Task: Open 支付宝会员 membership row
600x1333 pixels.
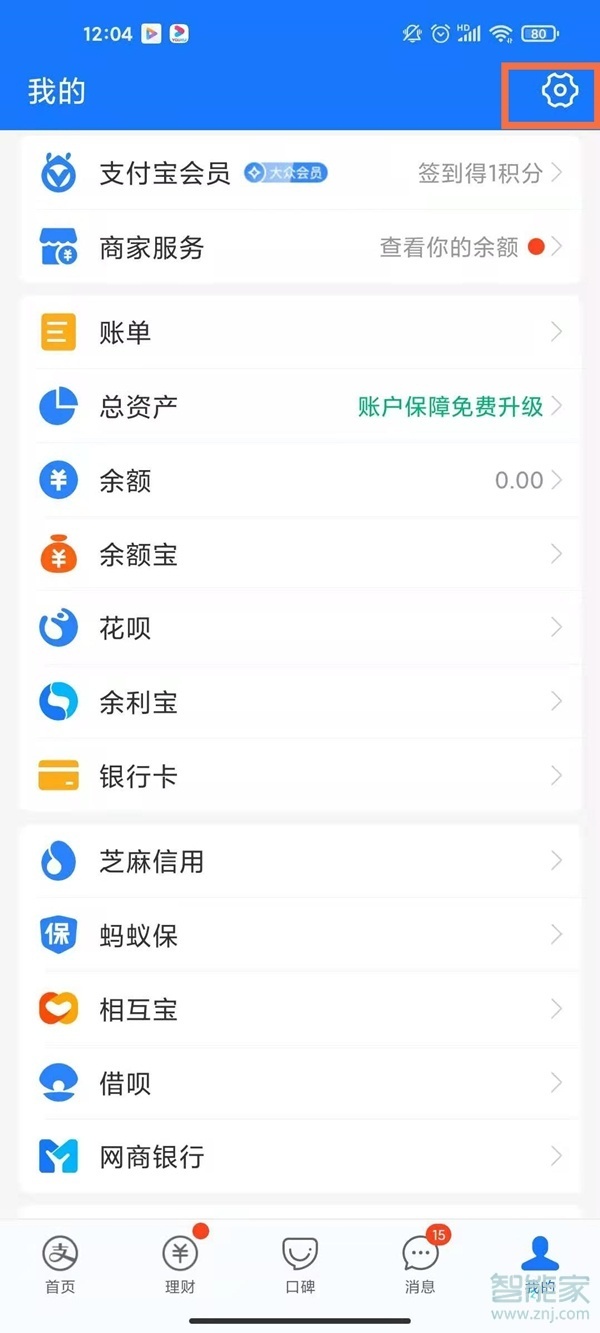Action: 300,173
